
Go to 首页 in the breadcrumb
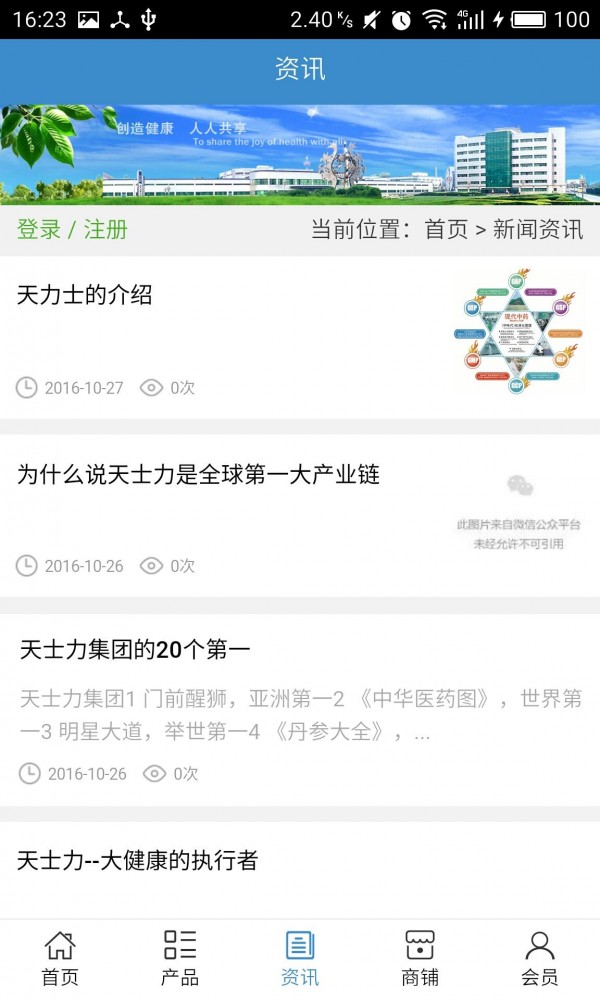[446, 229]
